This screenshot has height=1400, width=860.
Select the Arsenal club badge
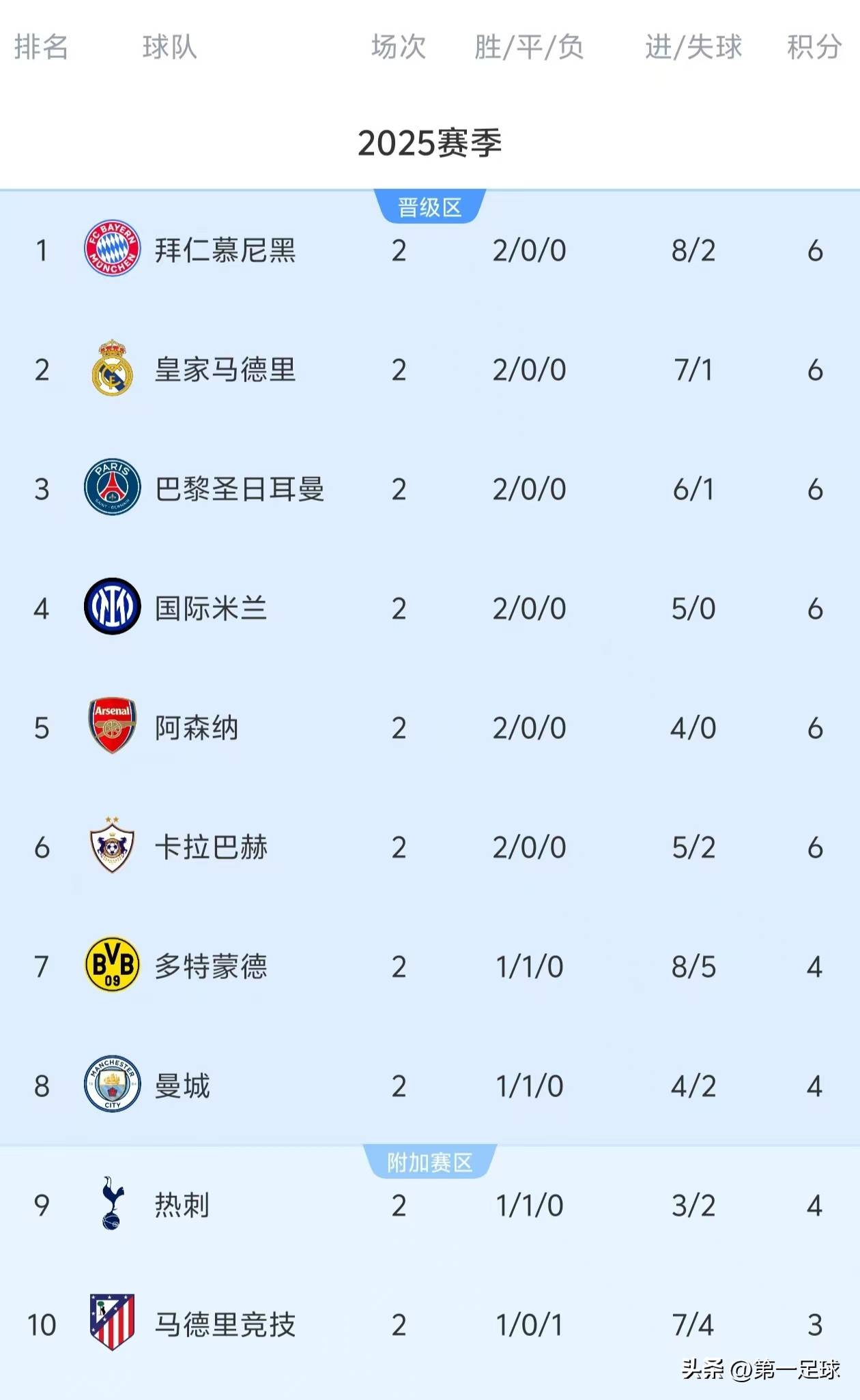pos(111,728)
